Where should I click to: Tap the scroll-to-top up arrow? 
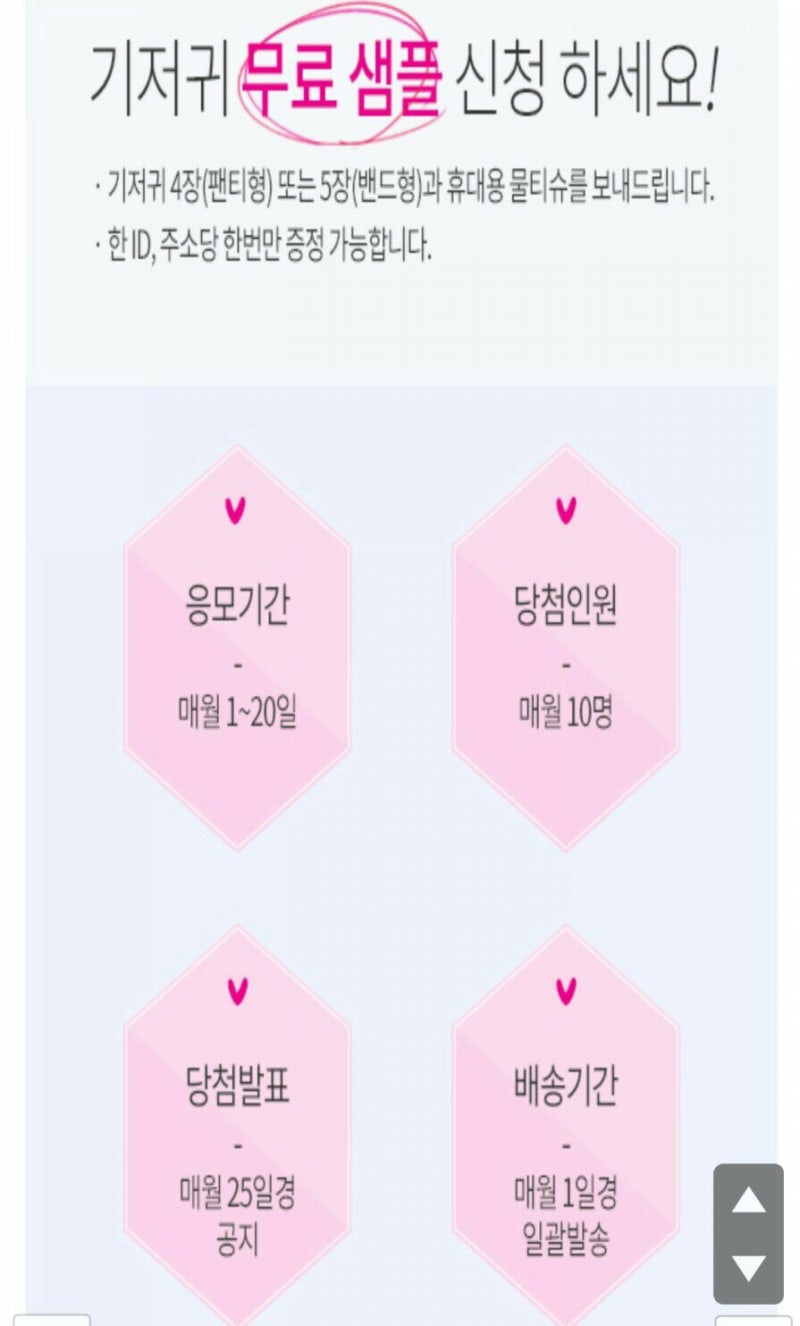click(x=748, y=1200)
